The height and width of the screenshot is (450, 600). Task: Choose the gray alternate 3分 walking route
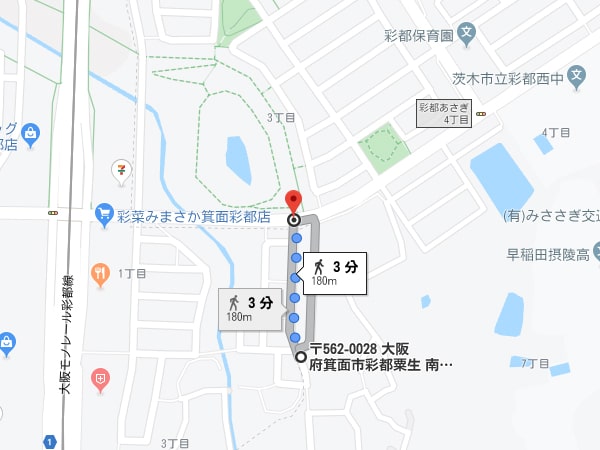pyautogui.click(x=247, y=307)
